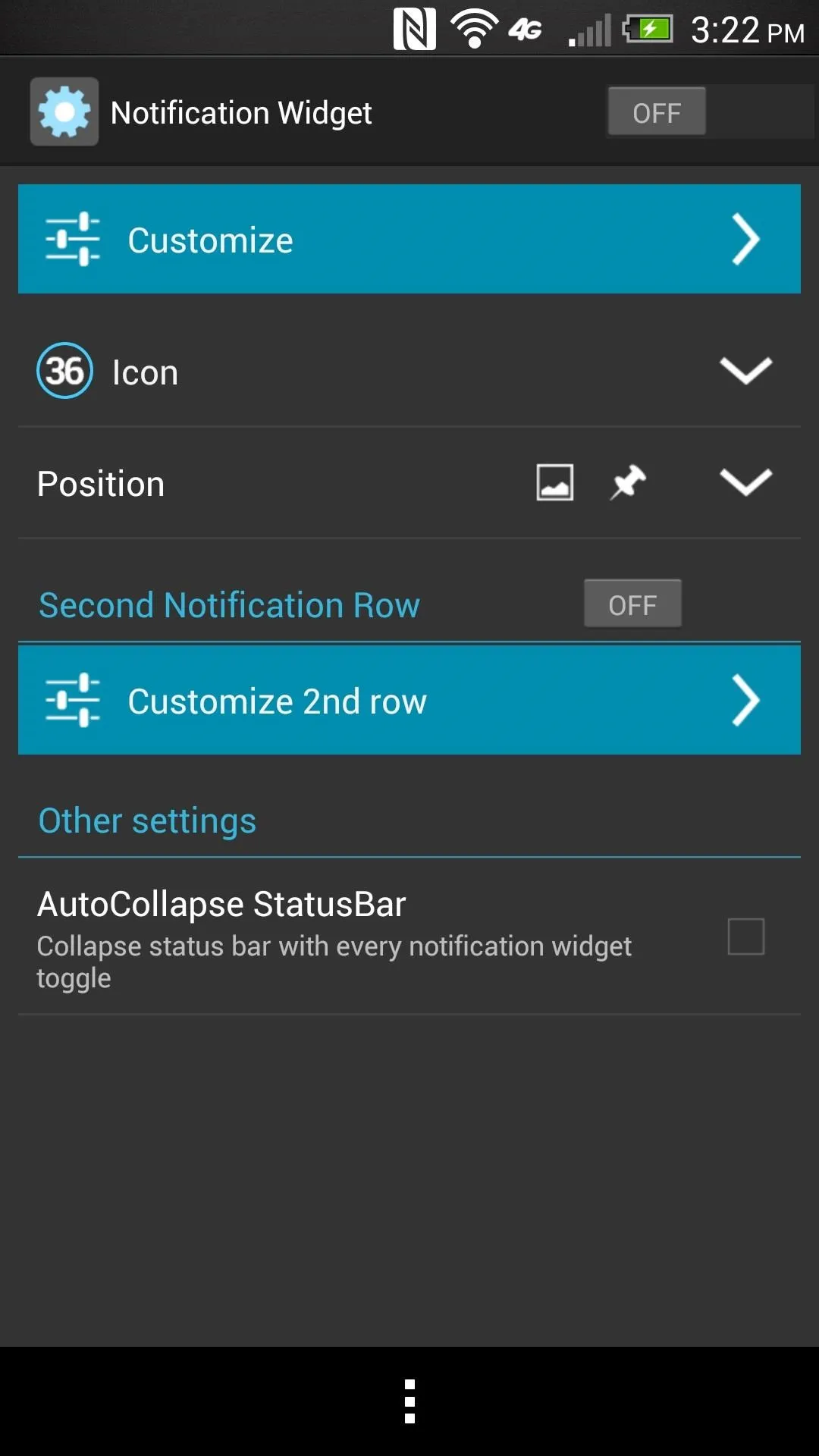Open Customize 2nd row
The image size is (819, 1456).
pos(409,700)
